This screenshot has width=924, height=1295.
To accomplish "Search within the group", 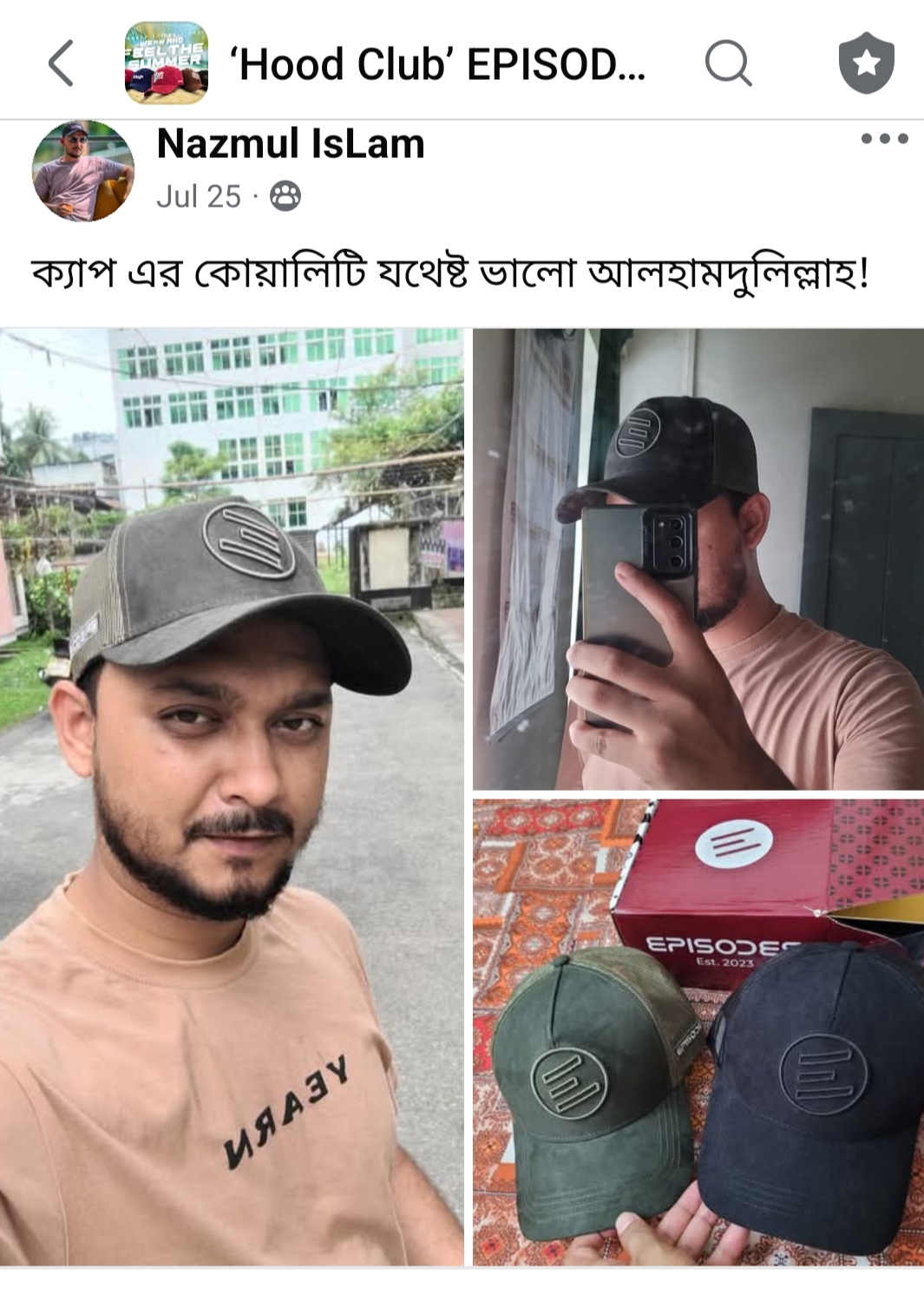I will pos(727,63).
